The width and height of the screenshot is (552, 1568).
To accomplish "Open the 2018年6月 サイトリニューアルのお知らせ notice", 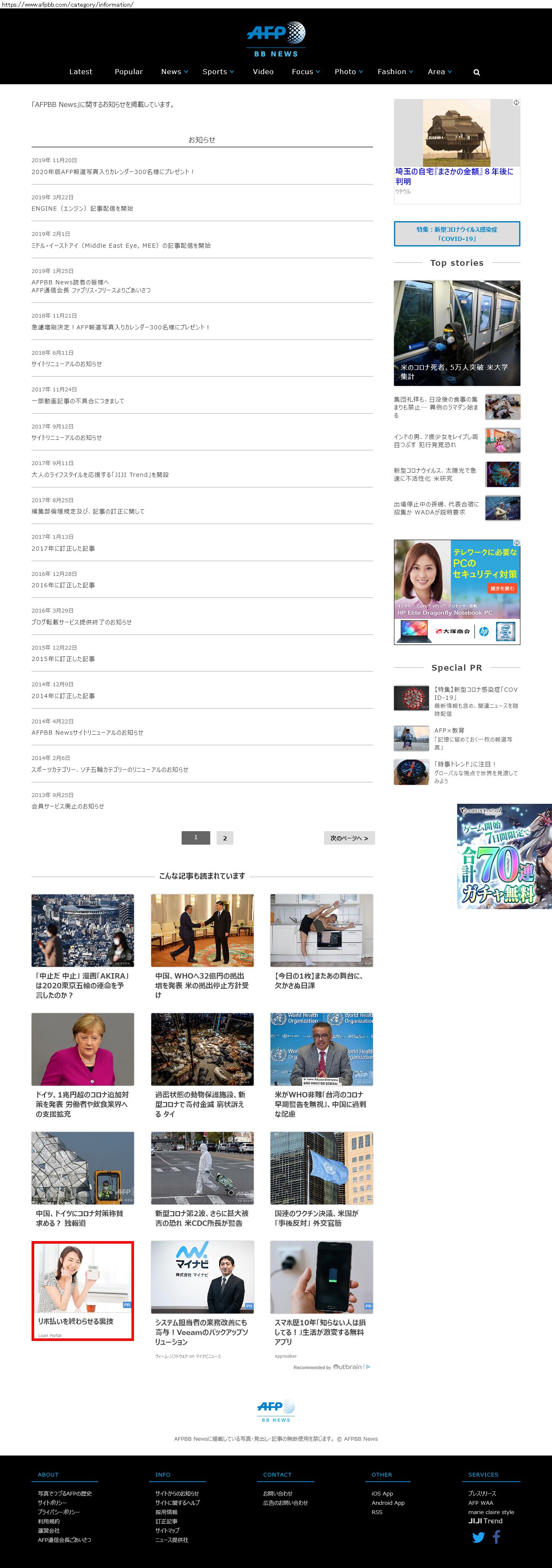I will 67,364.
